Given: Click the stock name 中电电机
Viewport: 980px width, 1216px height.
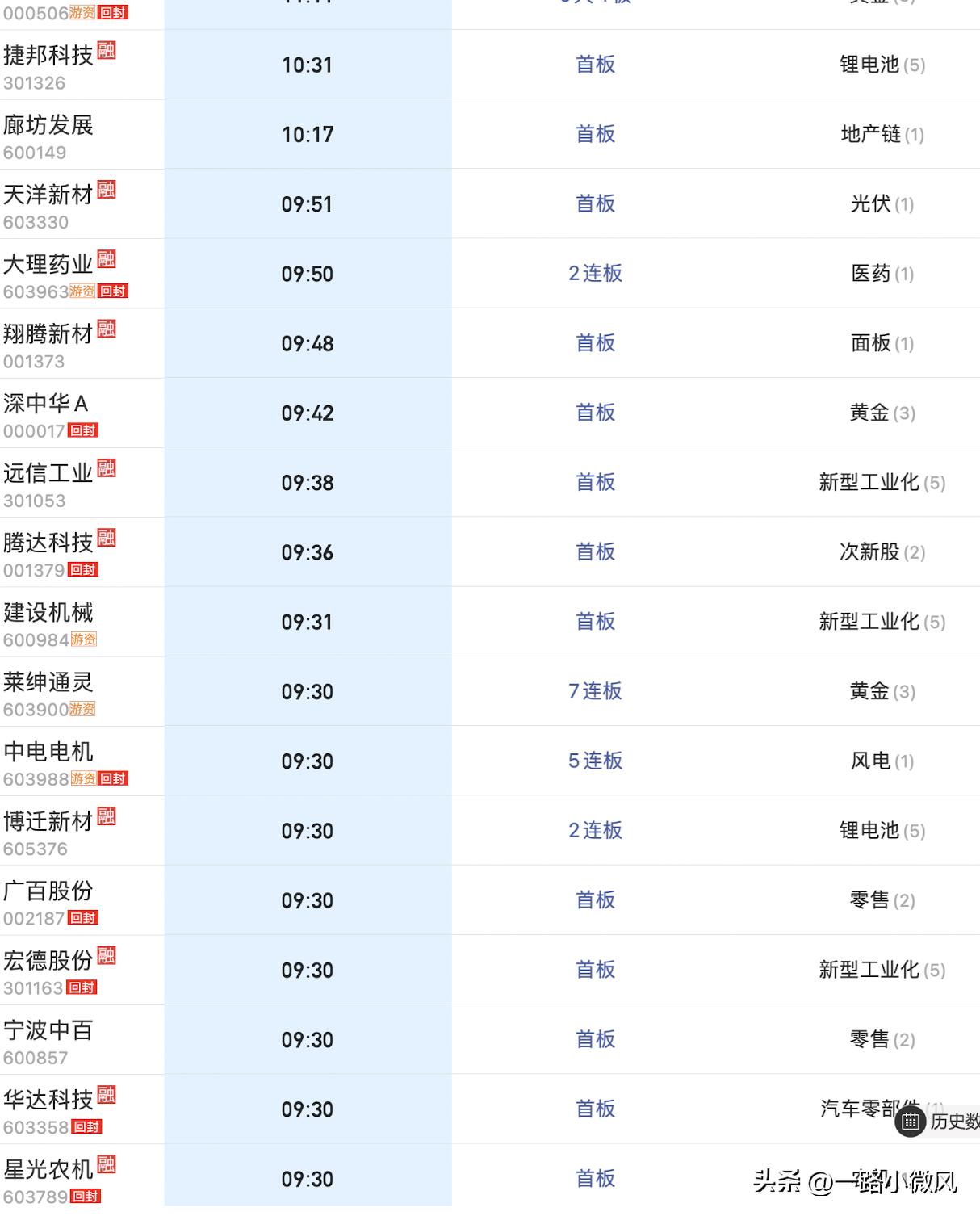Looking at the screenshot, I should point(50,752).
